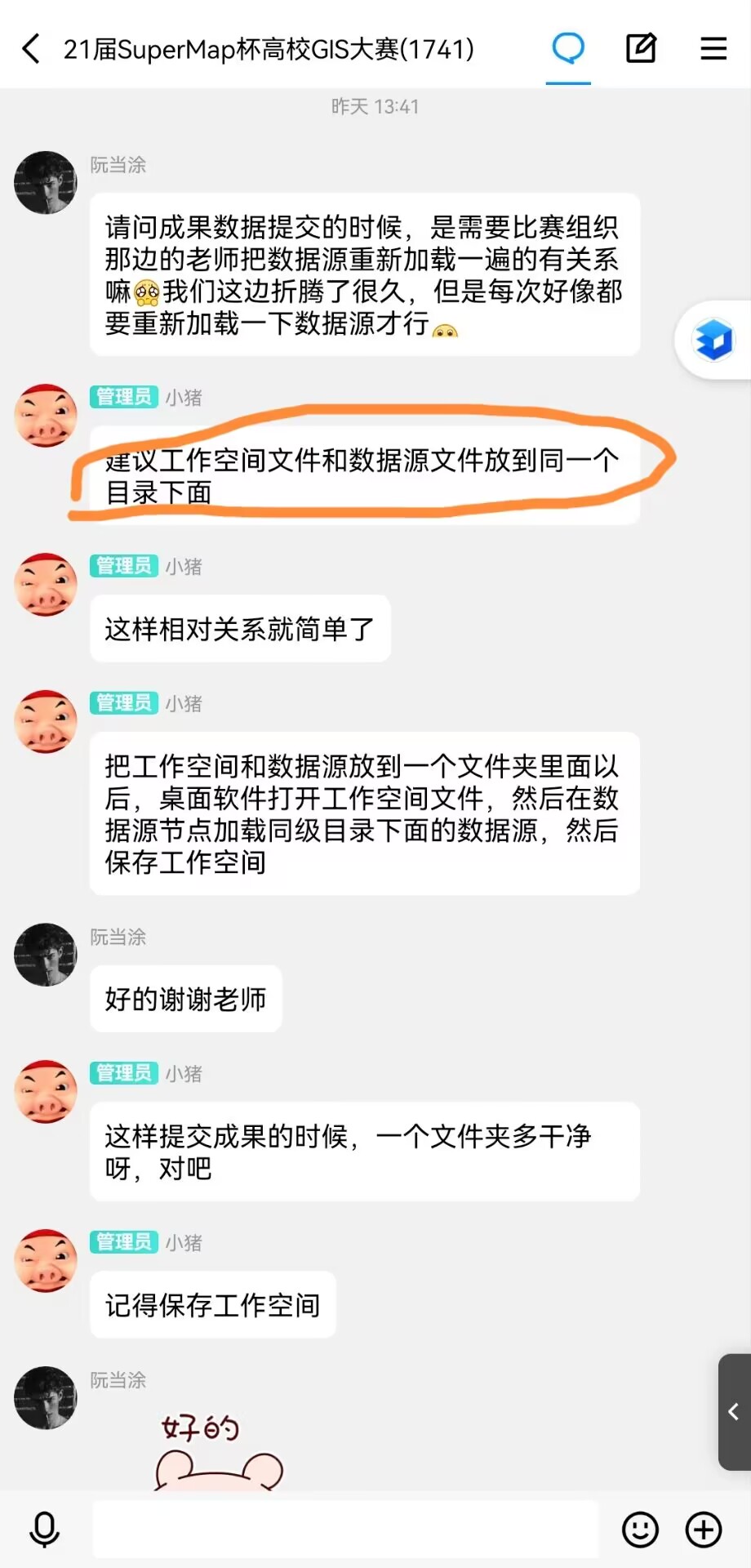Expand the side panel arrow
The height and width of the screenshot is (1568, 751).
click(x=734, y=1412)
